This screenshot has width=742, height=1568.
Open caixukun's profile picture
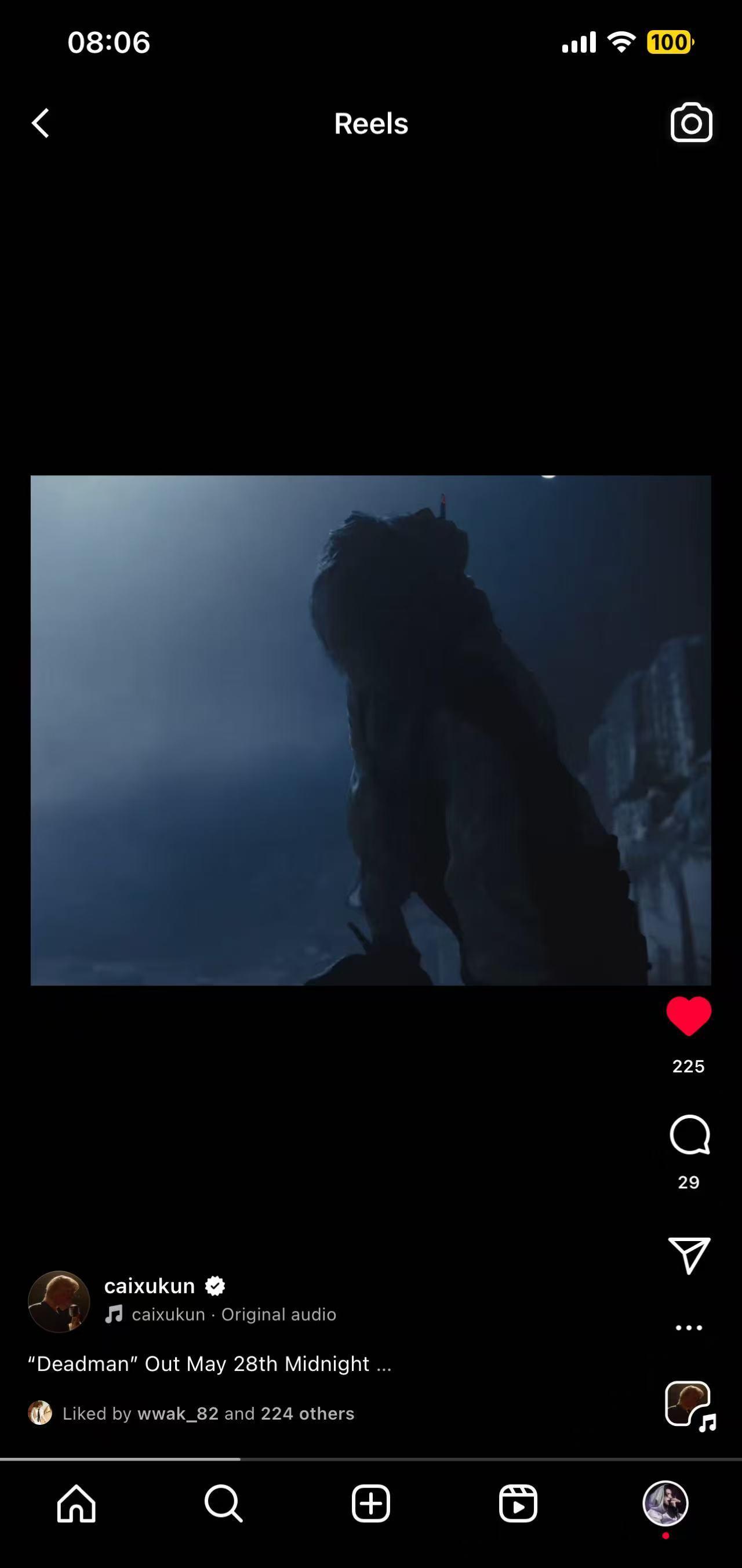59,1301
